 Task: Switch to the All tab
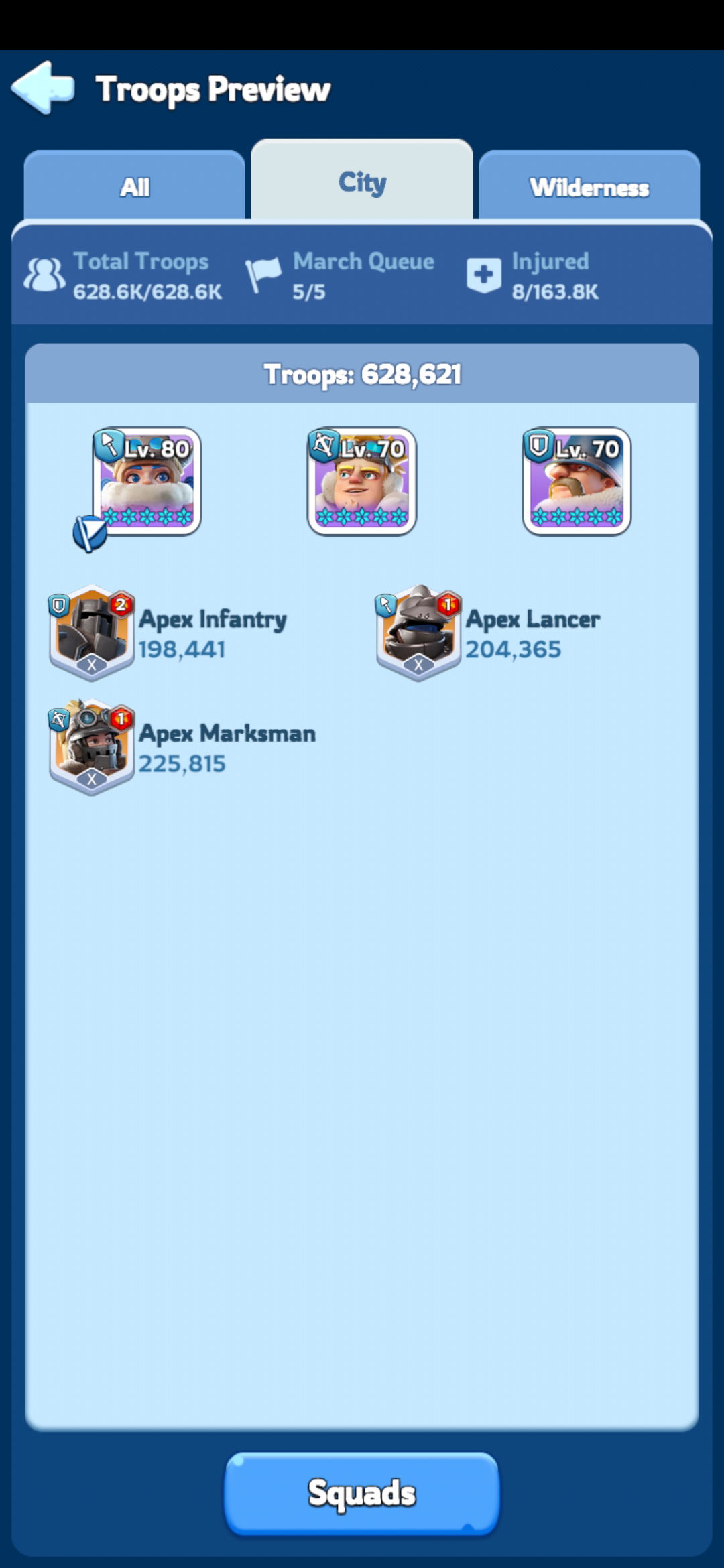pos(134,186)
